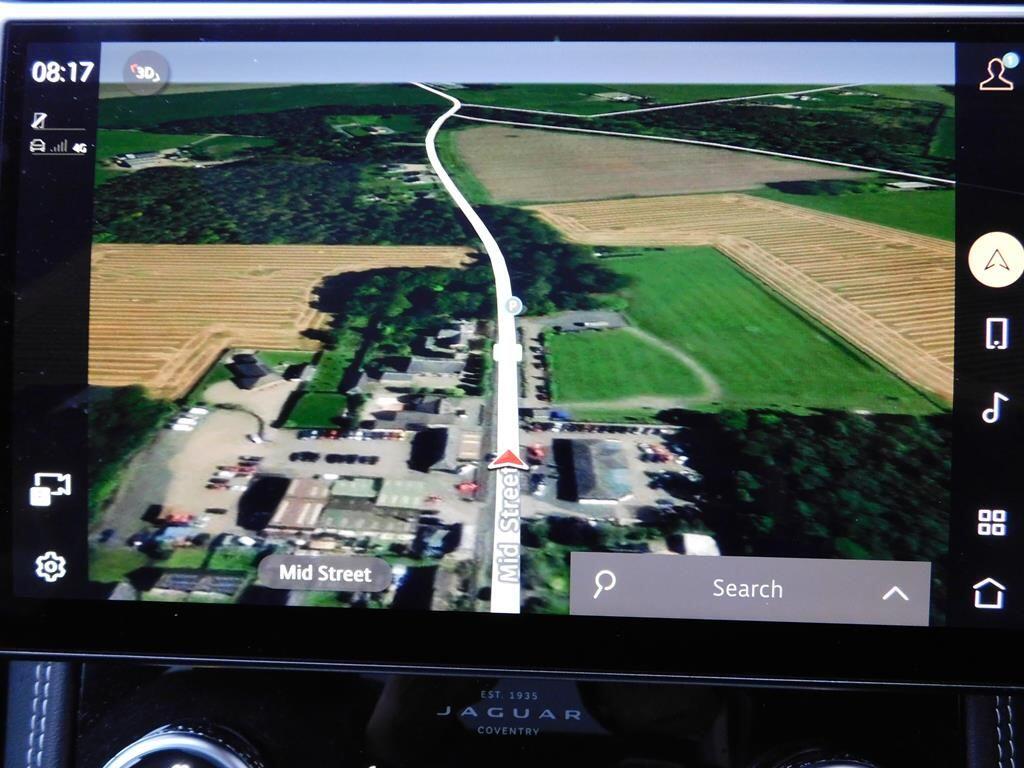Open the media music note section
This screenshot has height=768, width=1024.
(x=994, y=407)
